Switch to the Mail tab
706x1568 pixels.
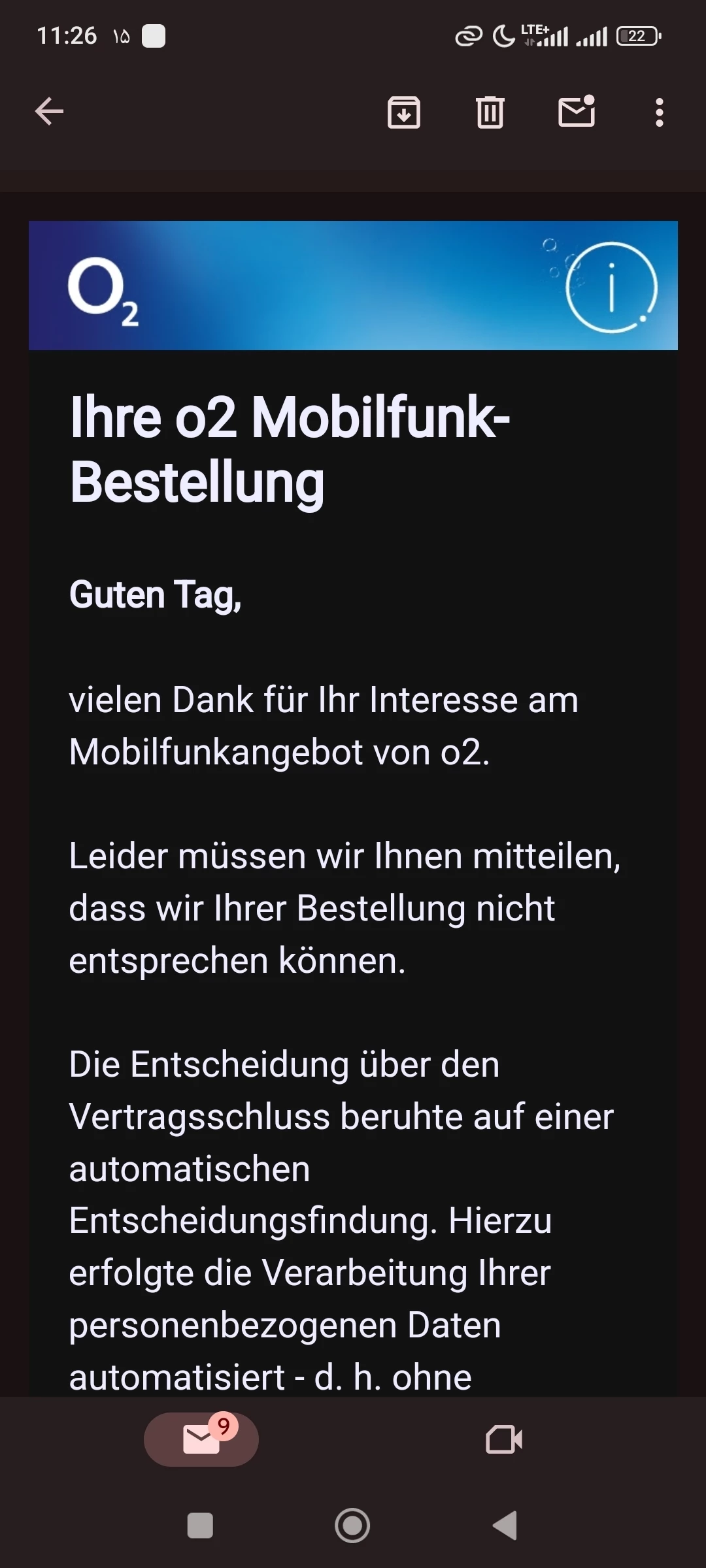pyautogui.click(x=201, y=1439)
